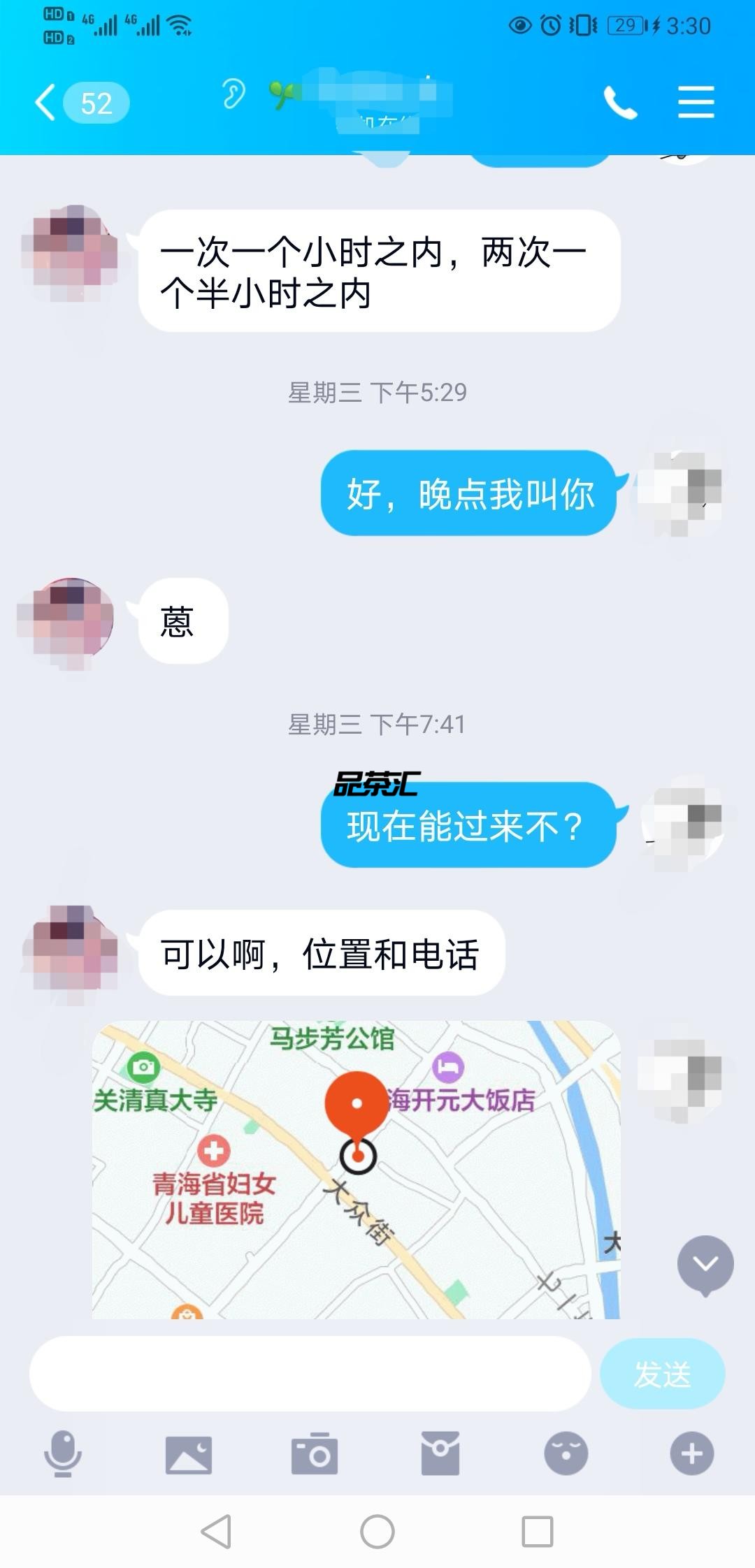
Task: Open the shared location map
Action: pyautogui.click(x=356, y=1169)
